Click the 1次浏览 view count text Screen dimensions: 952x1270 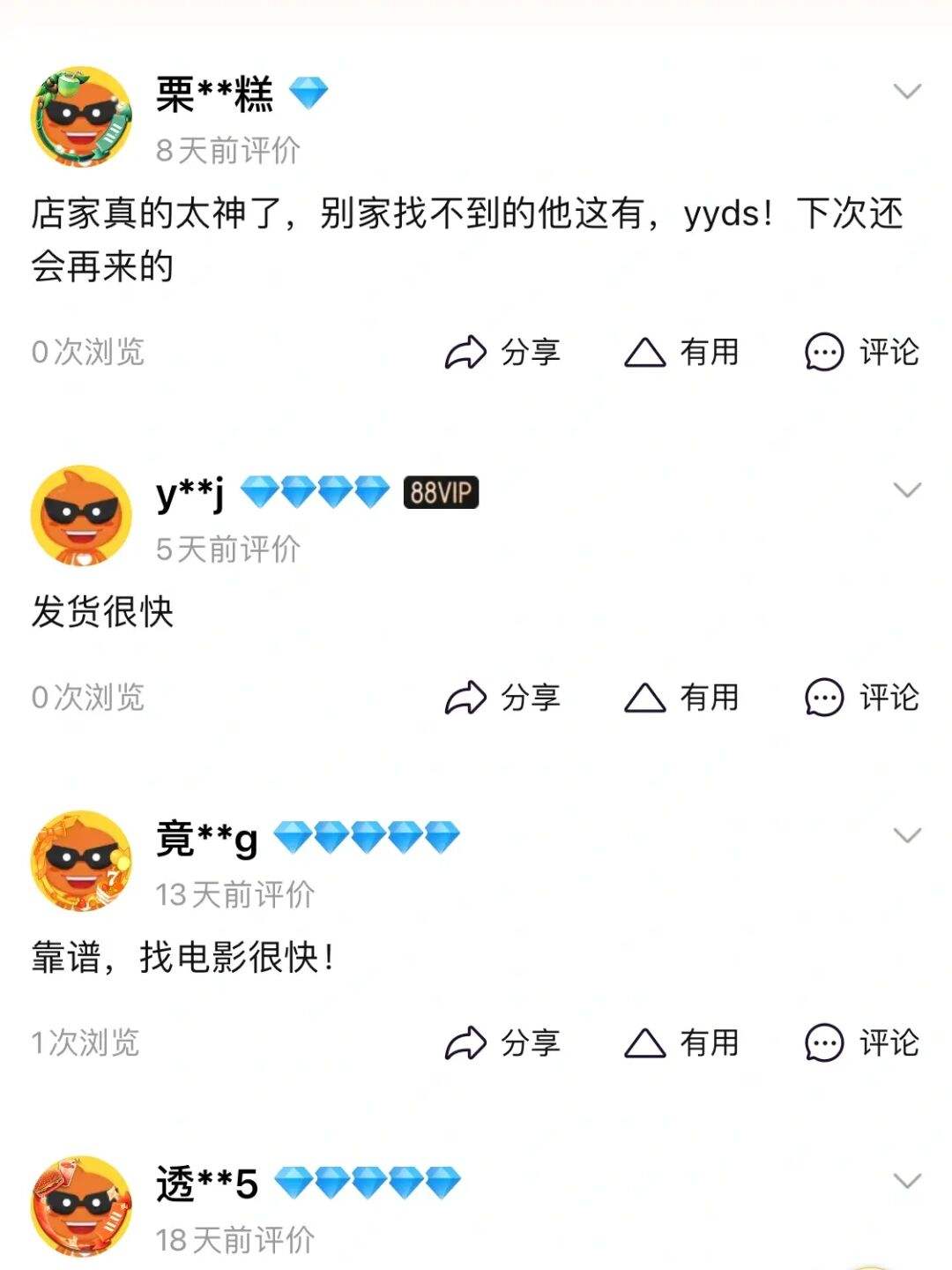84,1043
